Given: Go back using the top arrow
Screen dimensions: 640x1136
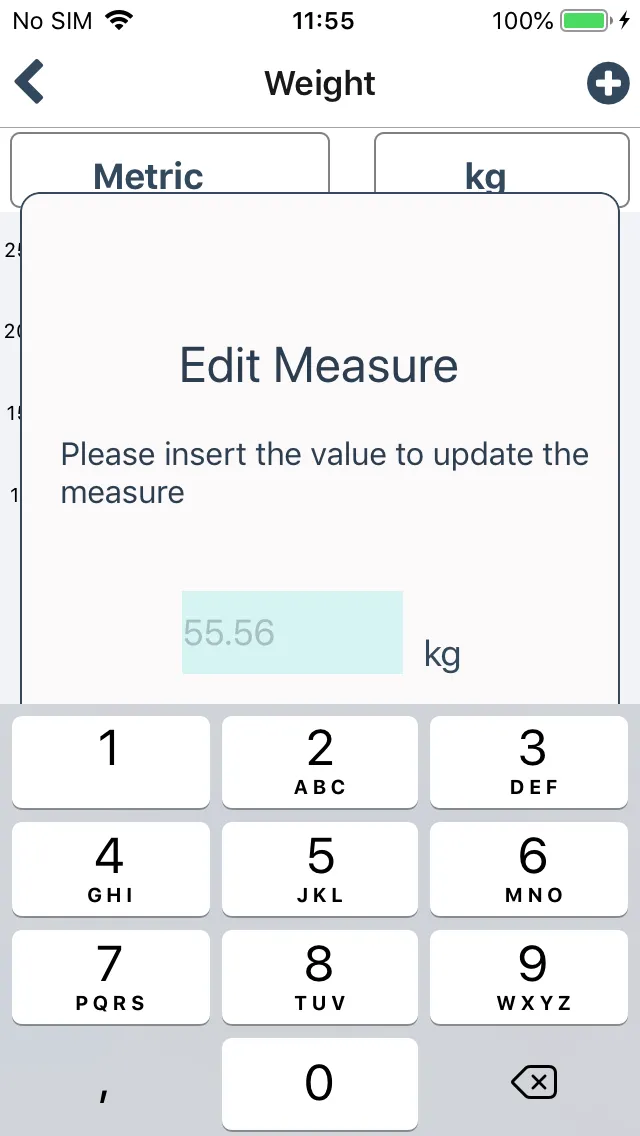Looking at the screenshot, I should [30, 82].
